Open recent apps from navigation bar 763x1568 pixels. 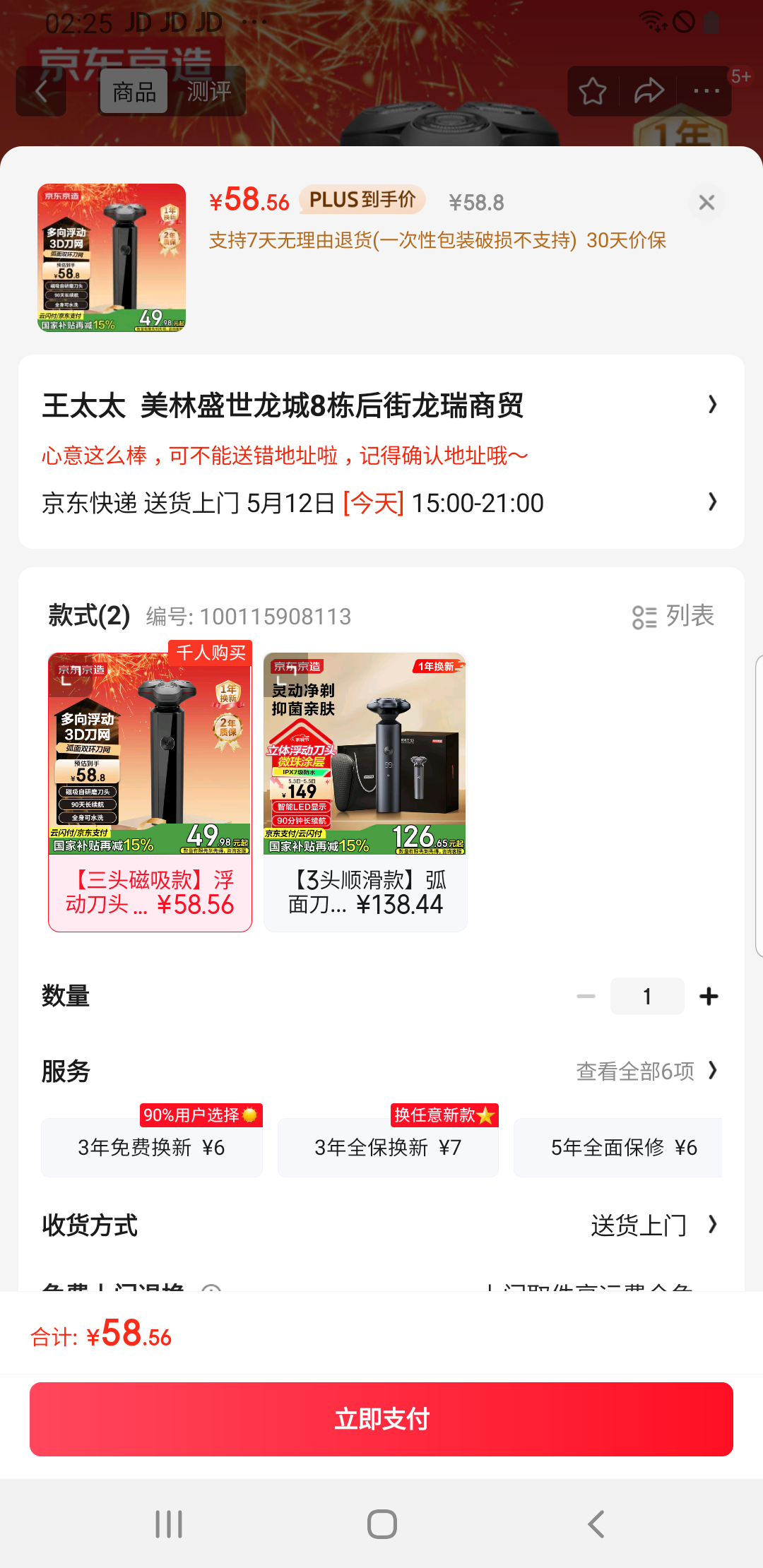click(x=169, y=1524)
